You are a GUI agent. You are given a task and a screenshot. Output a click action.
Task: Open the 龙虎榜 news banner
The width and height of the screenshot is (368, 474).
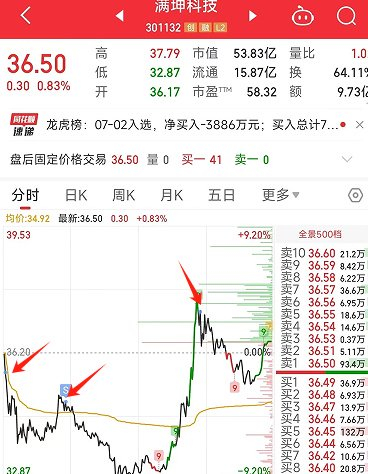tap(192, 125)
